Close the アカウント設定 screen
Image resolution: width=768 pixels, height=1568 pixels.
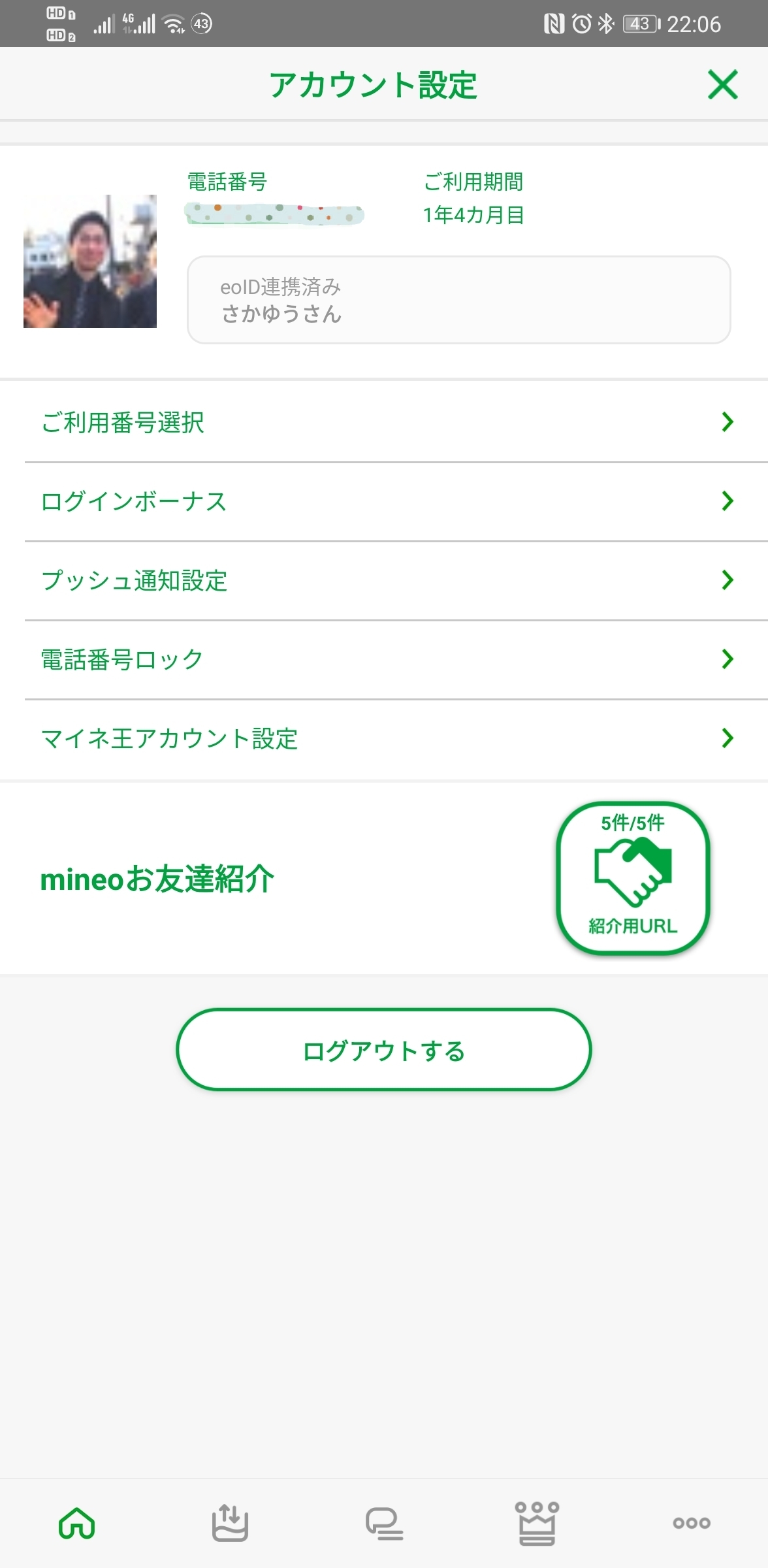(722, 84)
